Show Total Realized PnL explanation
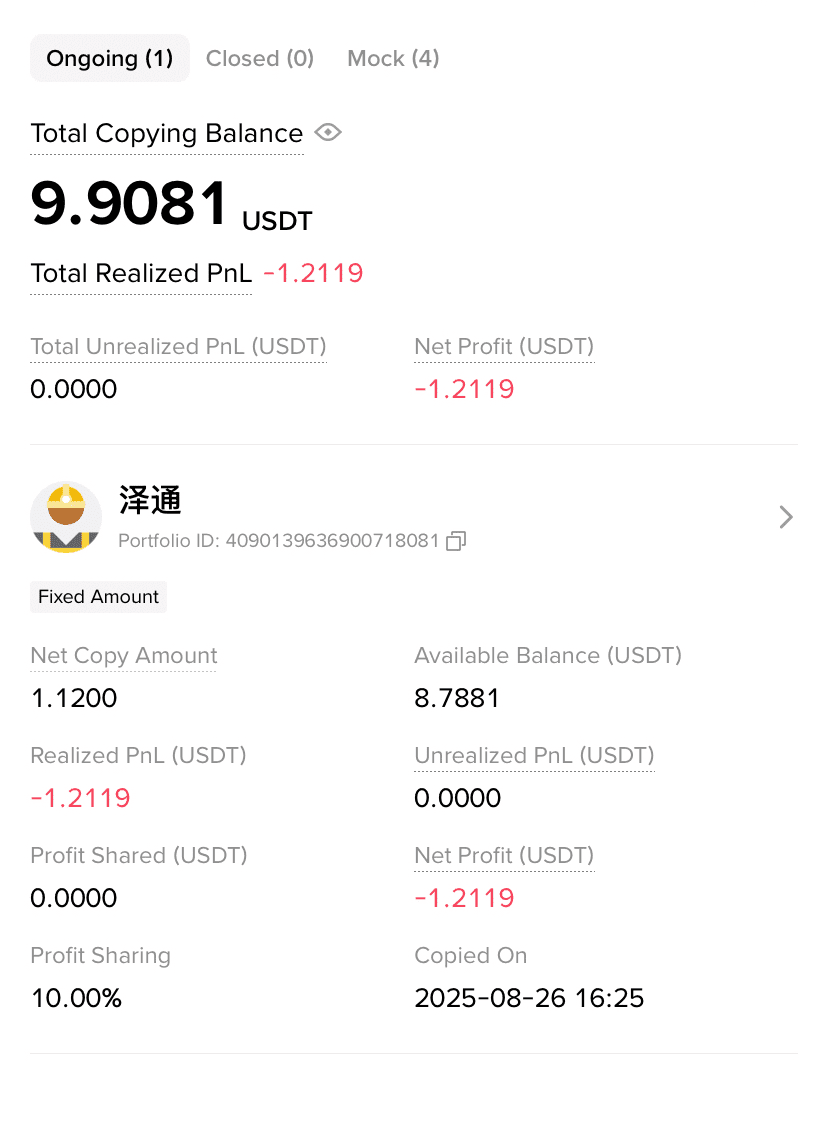Screen dimensions: 827x1125 pyautogui.click(x=141, y=273)
